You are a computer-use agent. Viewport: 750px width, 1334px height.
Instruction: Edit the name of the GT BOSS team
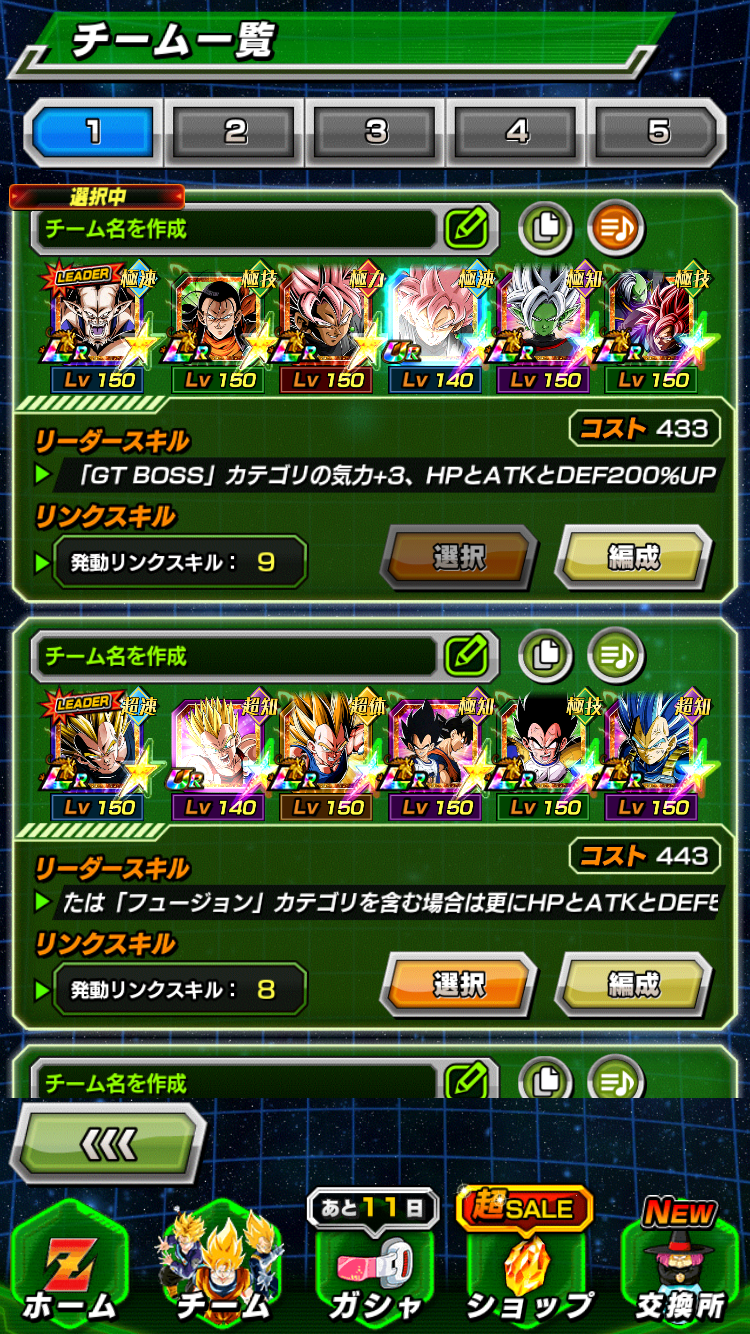[466, 229]
